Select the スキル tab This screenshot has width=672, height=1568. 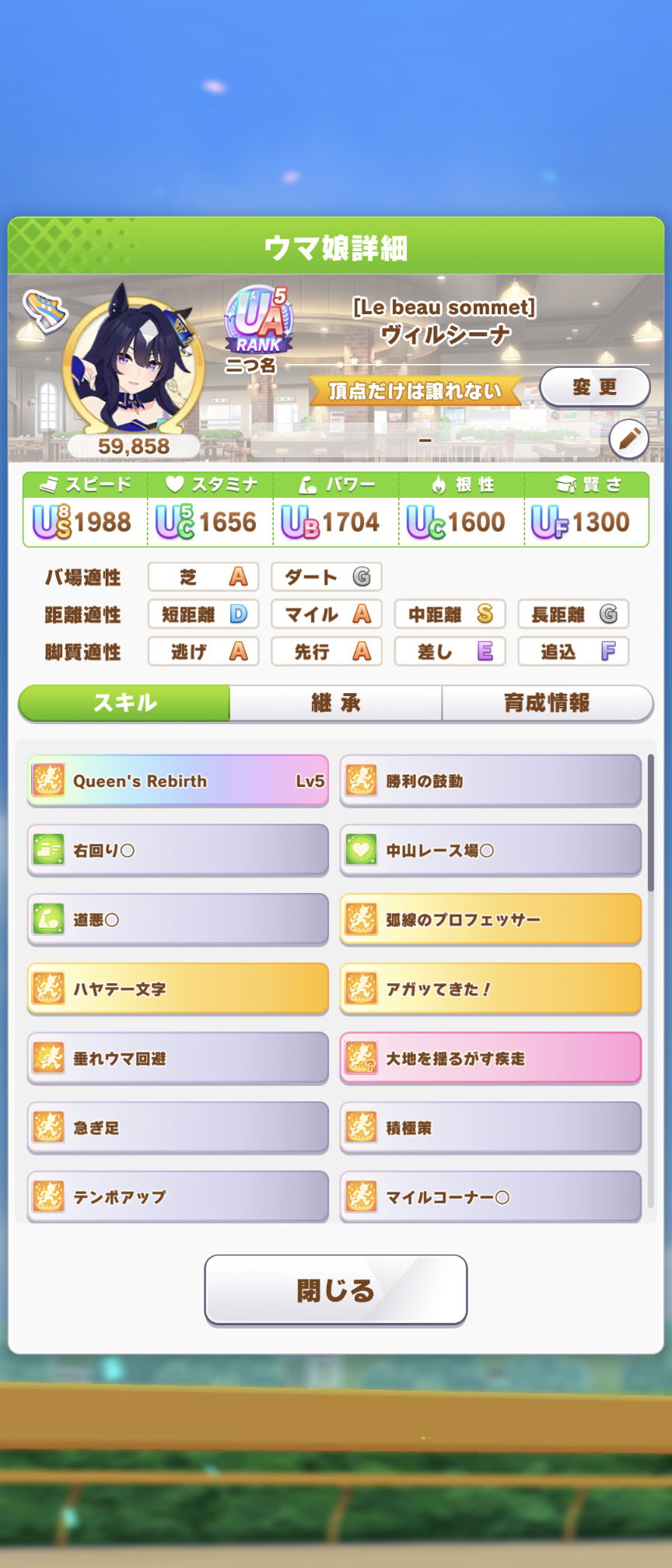coord(124,703)
